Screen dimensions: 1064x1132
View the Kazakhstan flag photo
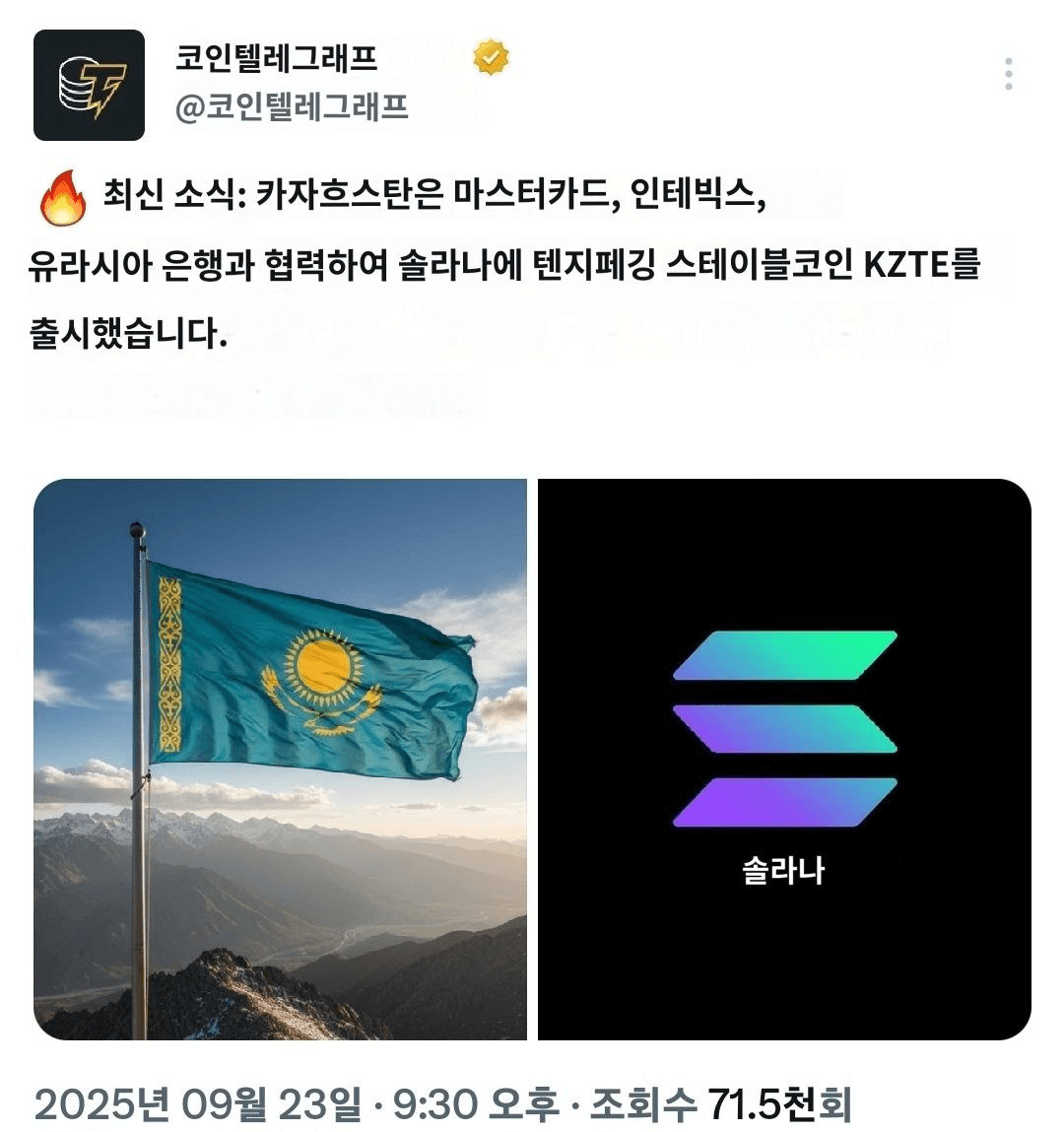[x=280, y=759]
